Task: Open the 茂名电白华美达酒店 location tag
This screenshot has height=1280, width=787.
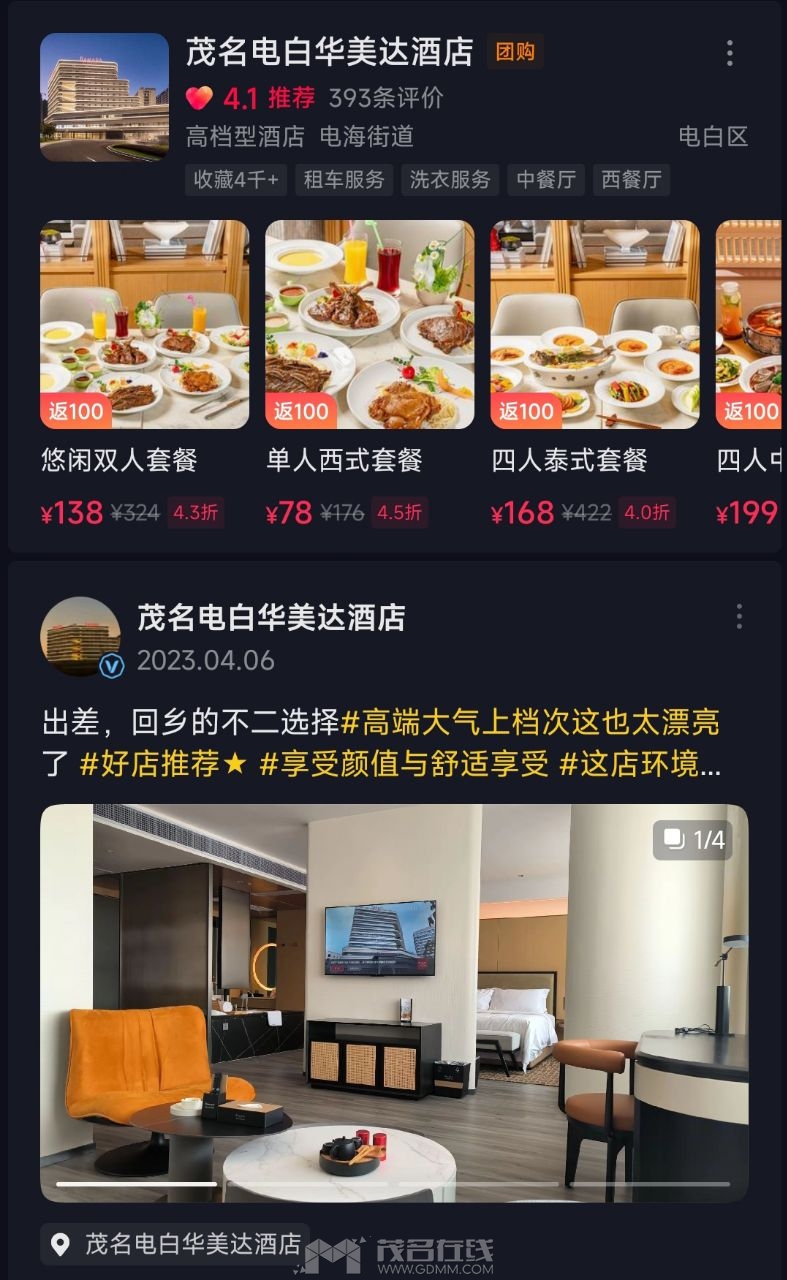Action: click(176, 1244)
